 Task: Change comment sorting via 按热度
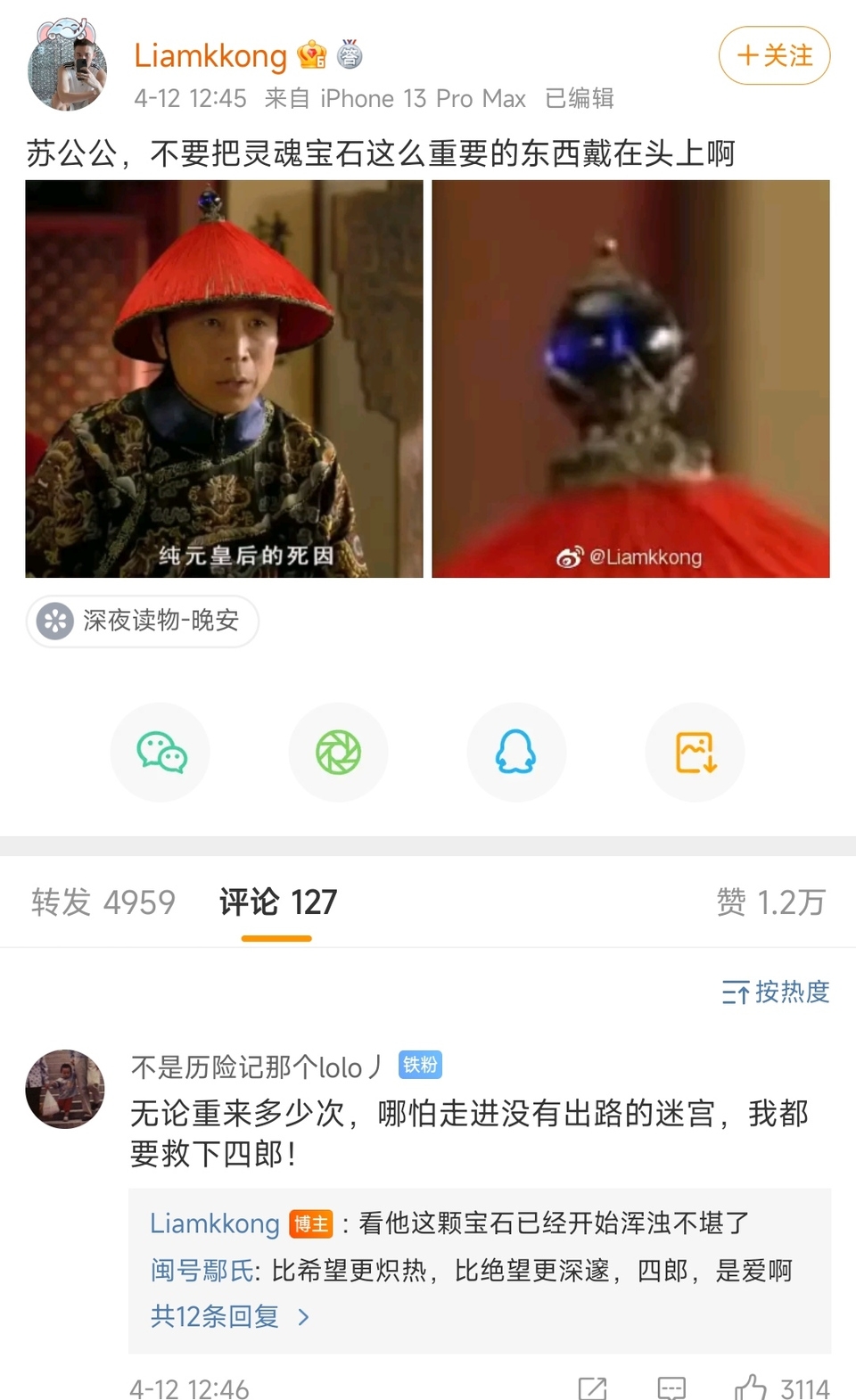(x=775, y=992)
